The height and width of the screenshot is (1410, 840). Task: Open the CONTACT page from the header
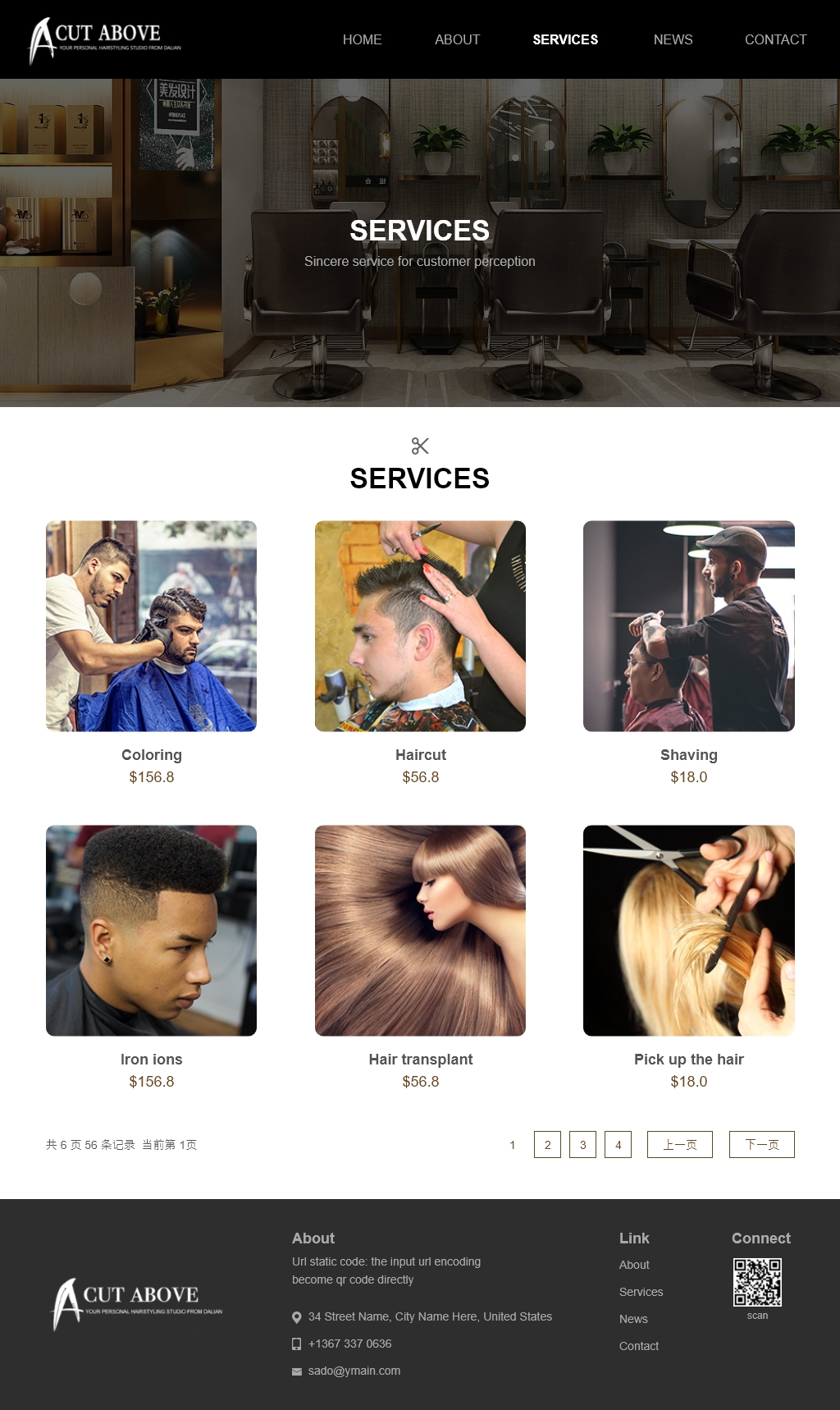pos(775,39)
